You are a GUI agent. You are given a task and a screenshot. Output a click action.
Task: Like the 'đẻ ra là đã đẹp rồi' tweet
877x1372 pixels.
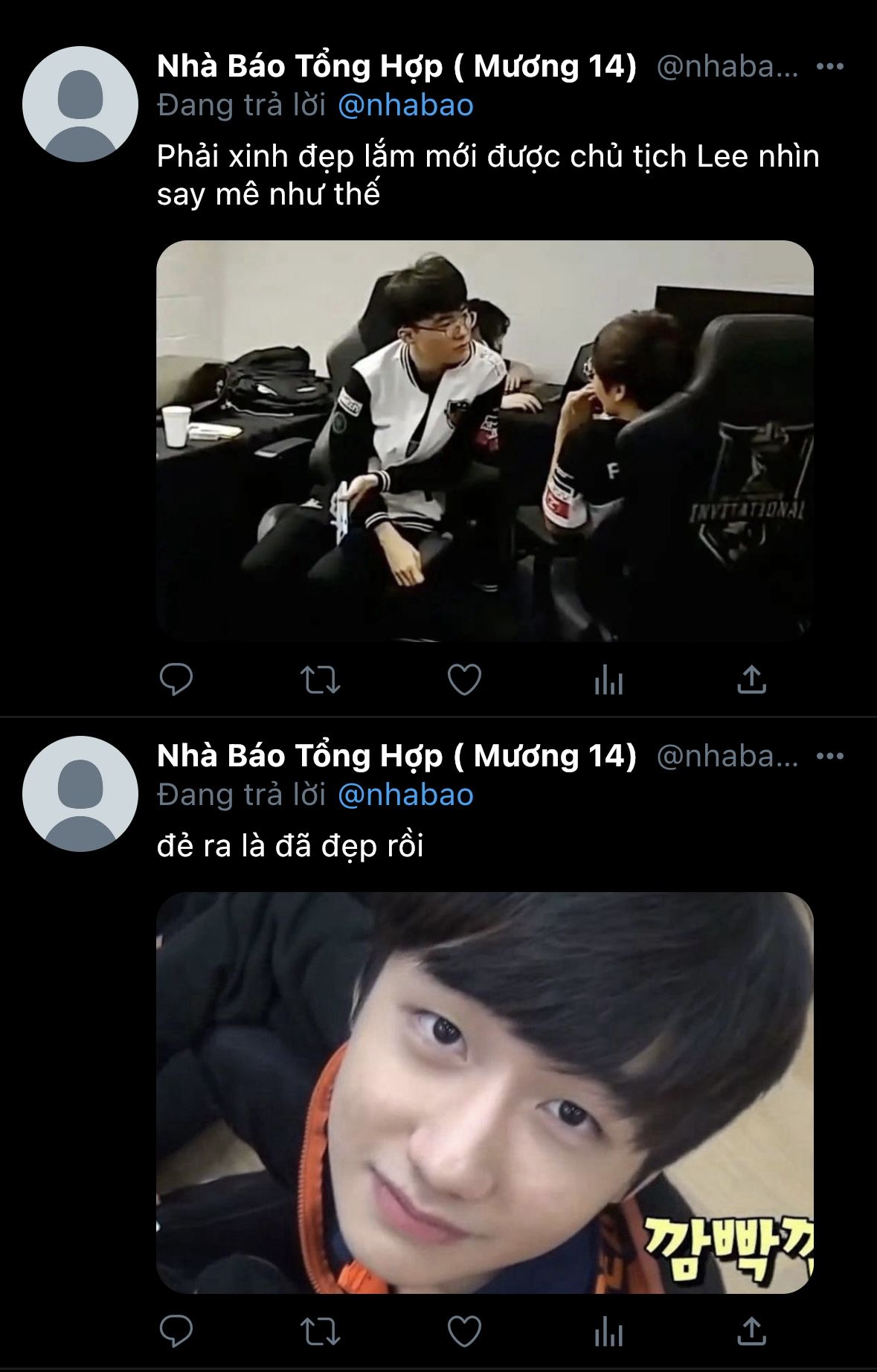pos(464,1331)
